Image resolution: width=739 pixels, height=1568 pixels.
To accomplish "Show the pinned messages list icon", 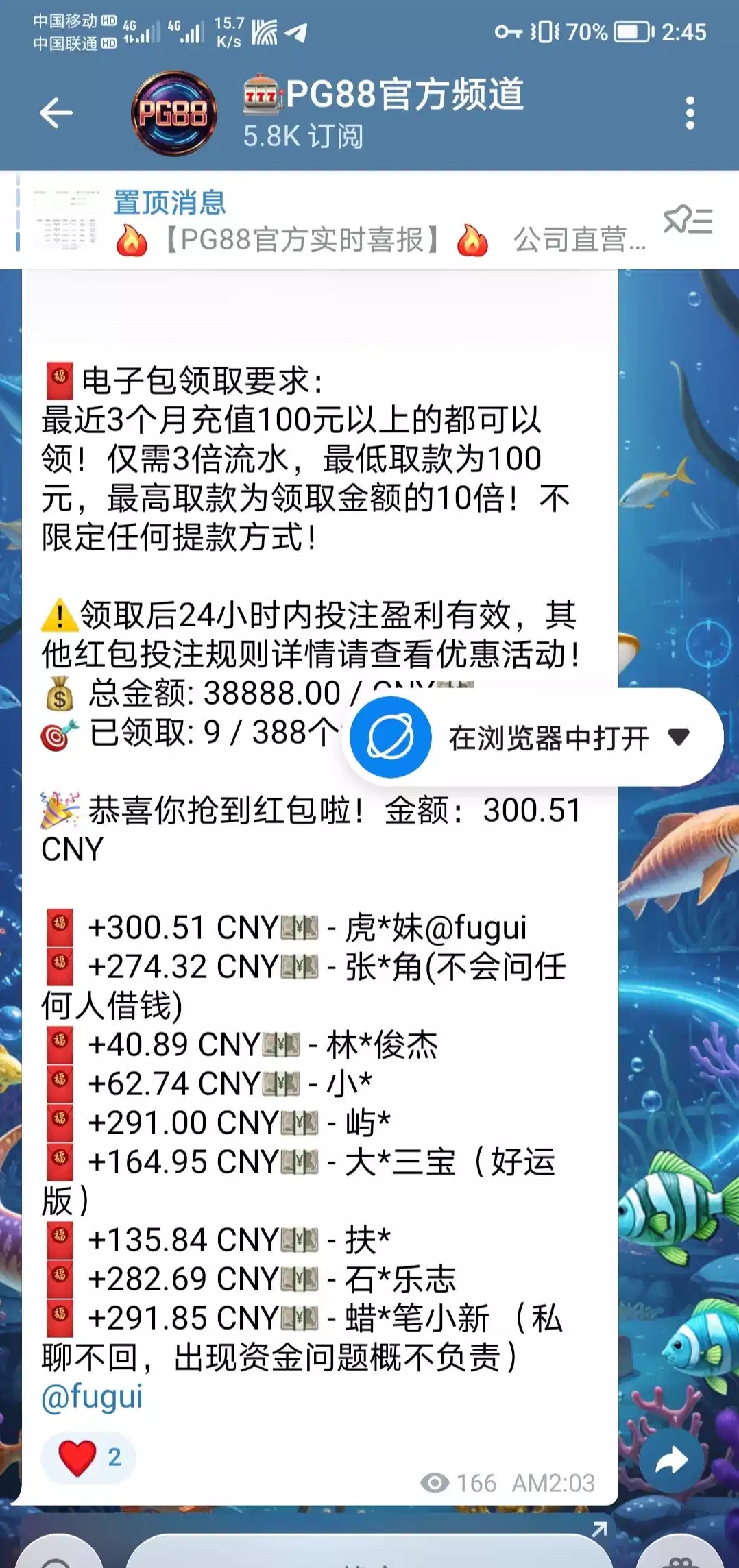I will click(688, 221).
